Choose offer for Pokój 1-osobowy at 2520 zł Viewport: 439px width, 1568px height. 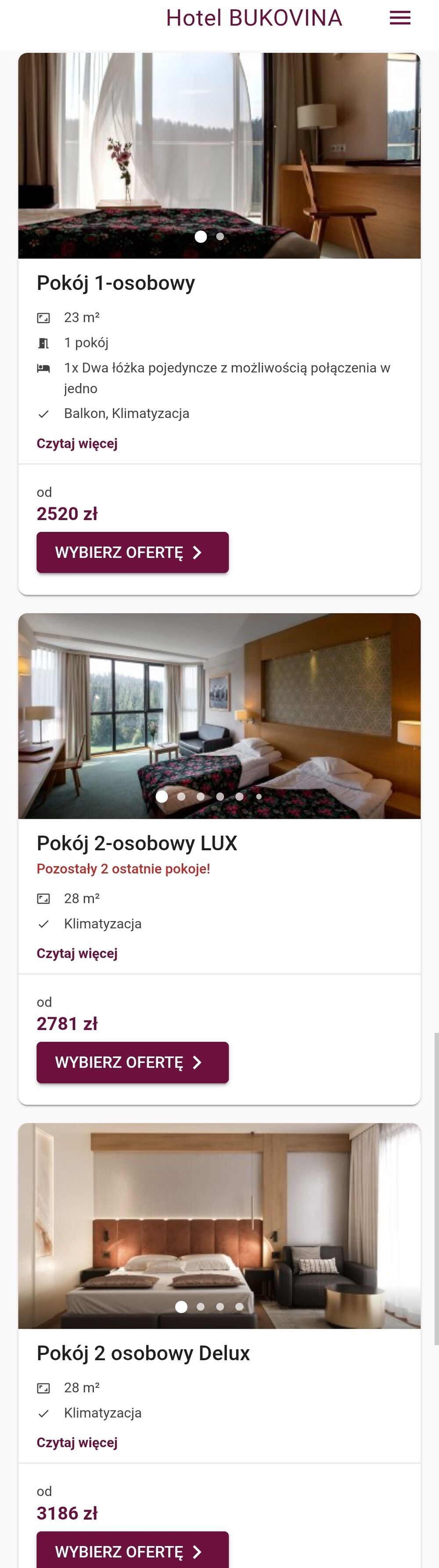pos(132,552)
